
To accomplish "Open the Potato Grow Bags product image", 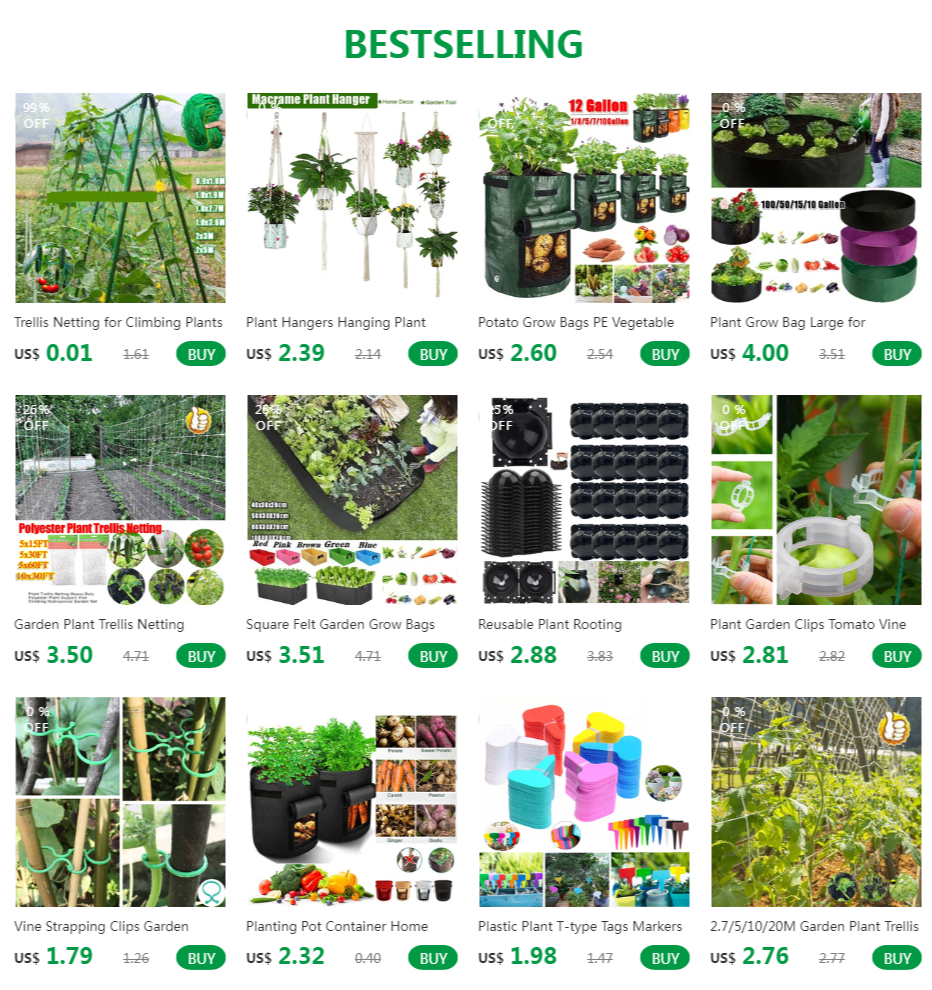I will (x=584, y=198).
